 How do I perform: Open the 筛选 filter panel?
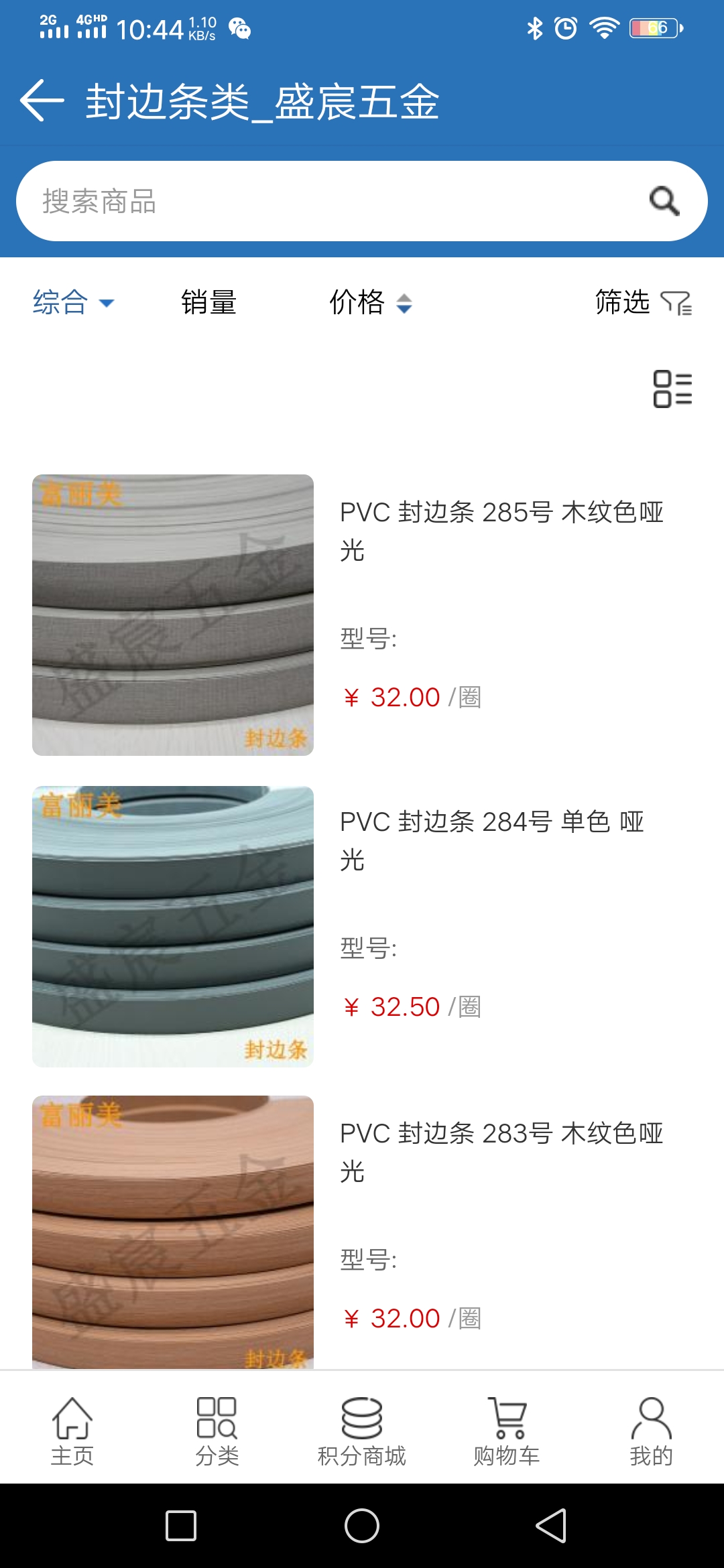644,302
